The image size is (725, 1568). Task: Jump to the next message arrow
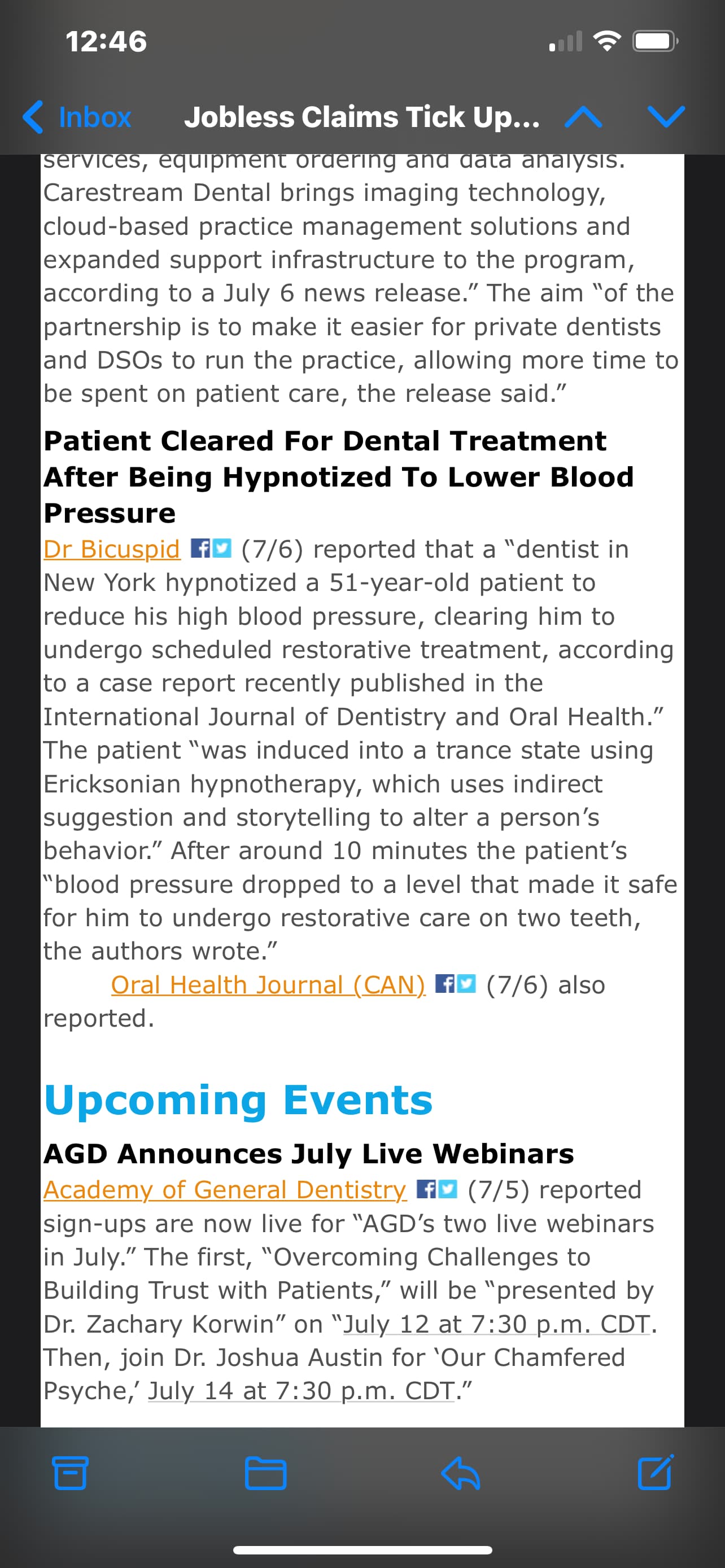click(667, 117)
